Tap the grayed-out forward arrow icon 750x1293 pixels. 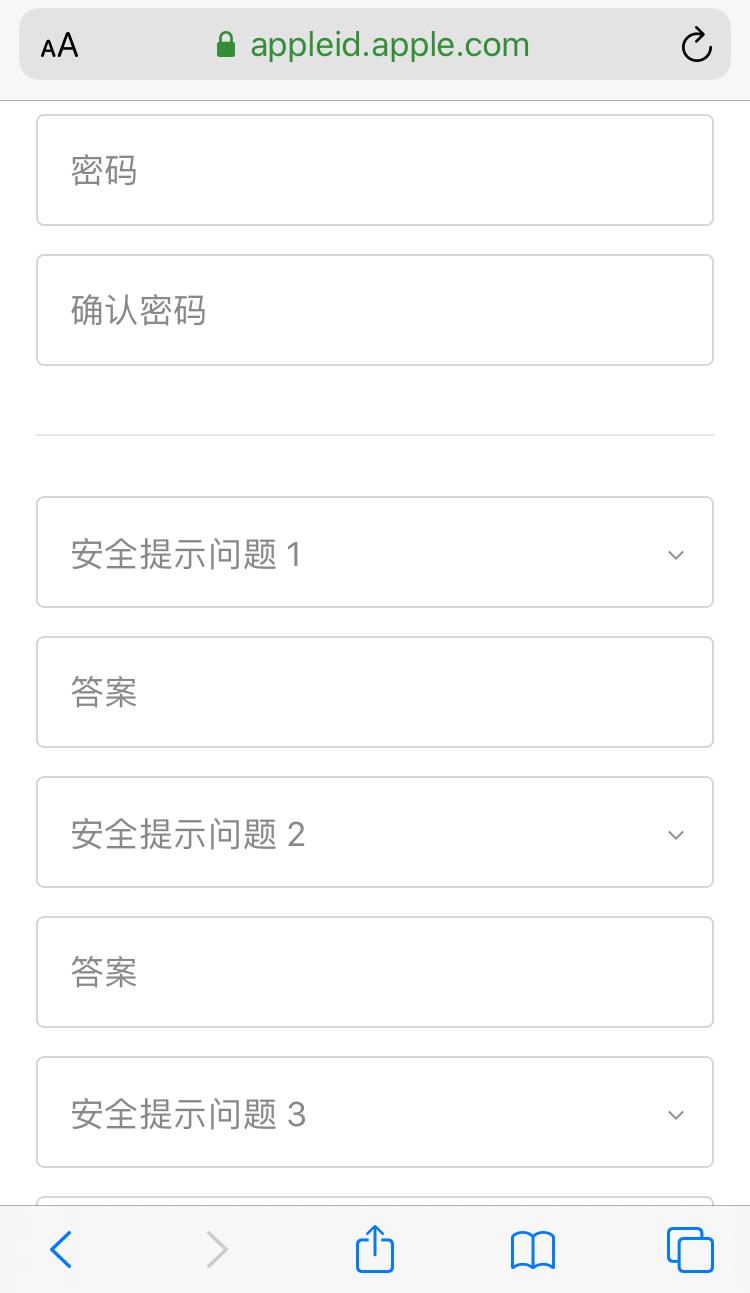point(217,1249)
